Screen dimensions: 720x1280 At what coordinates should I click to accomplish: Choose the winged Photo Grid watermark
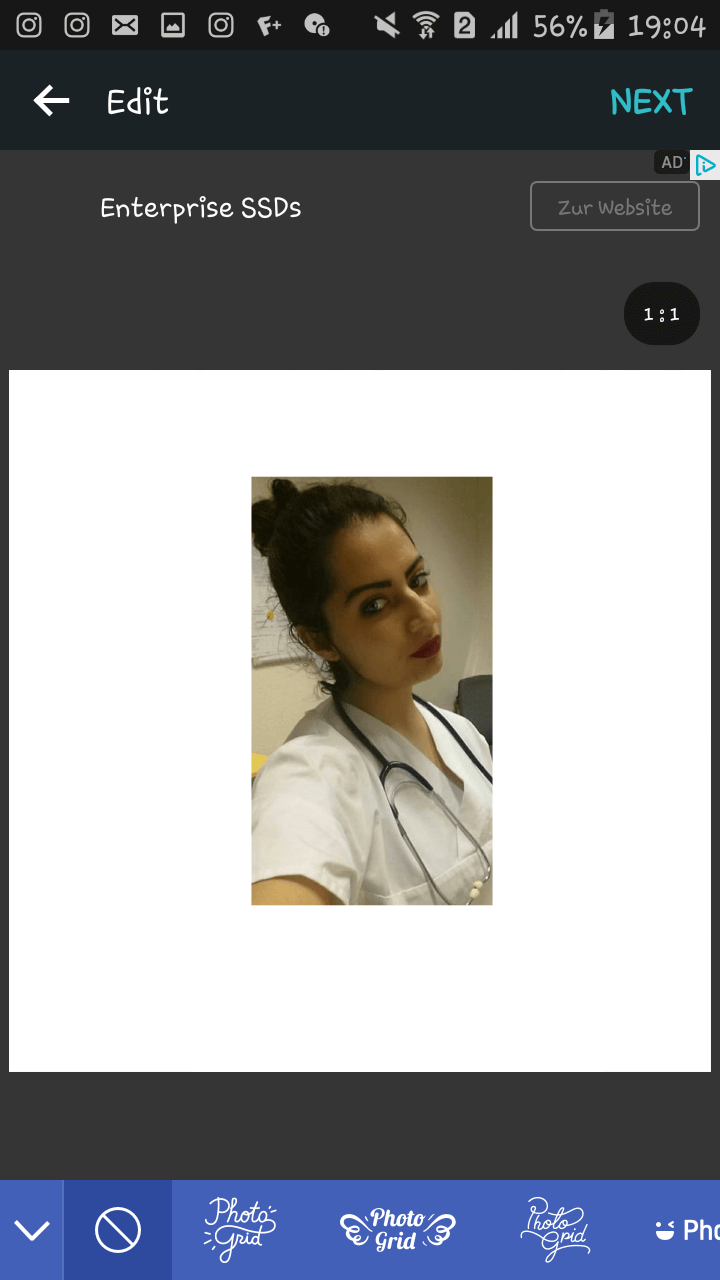click(397, 1230)
